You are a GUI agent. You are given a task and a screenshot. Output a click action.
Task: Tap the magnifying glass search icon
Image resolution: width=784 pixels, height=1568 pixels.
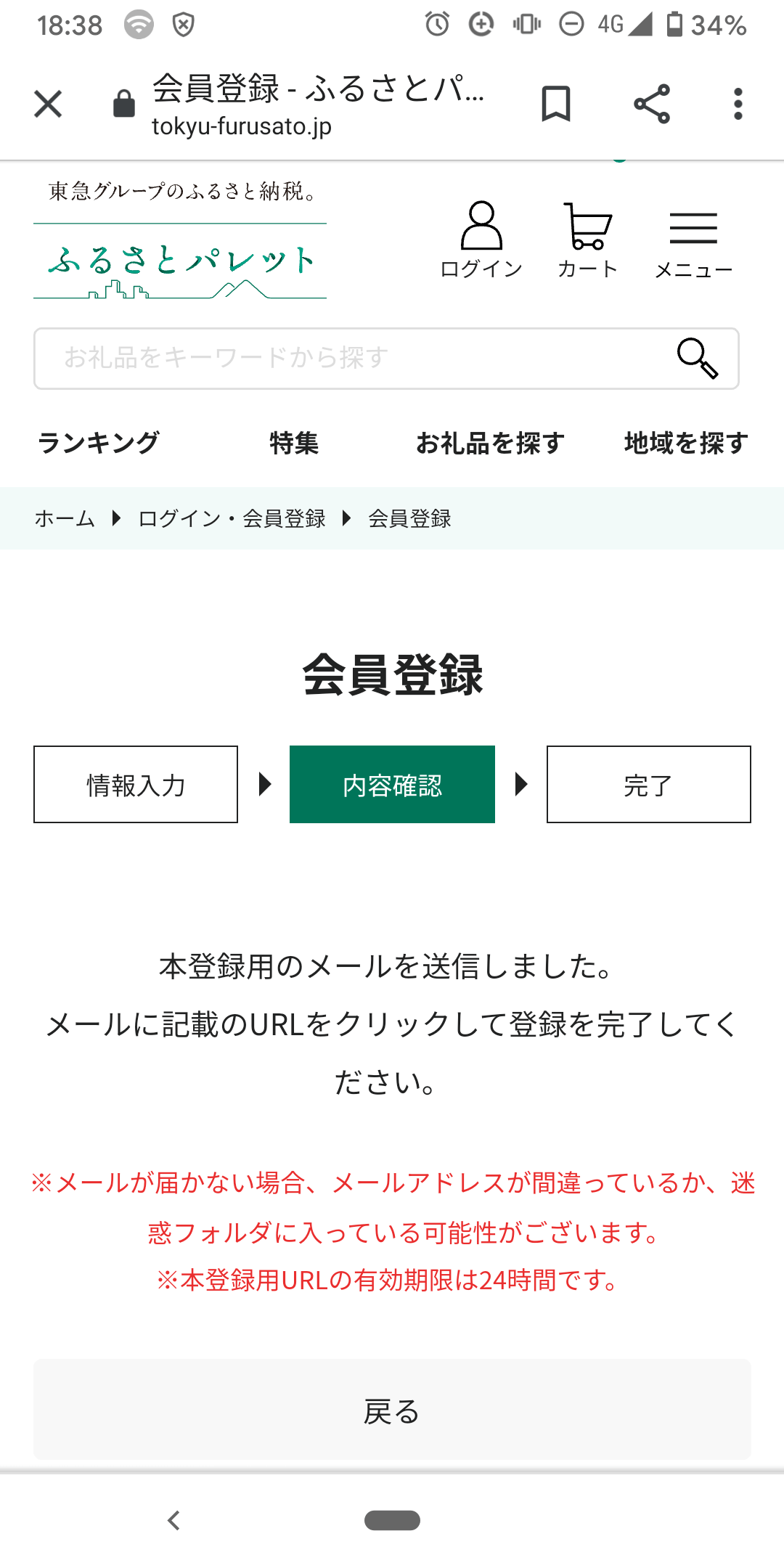click(x=697, y=358)
